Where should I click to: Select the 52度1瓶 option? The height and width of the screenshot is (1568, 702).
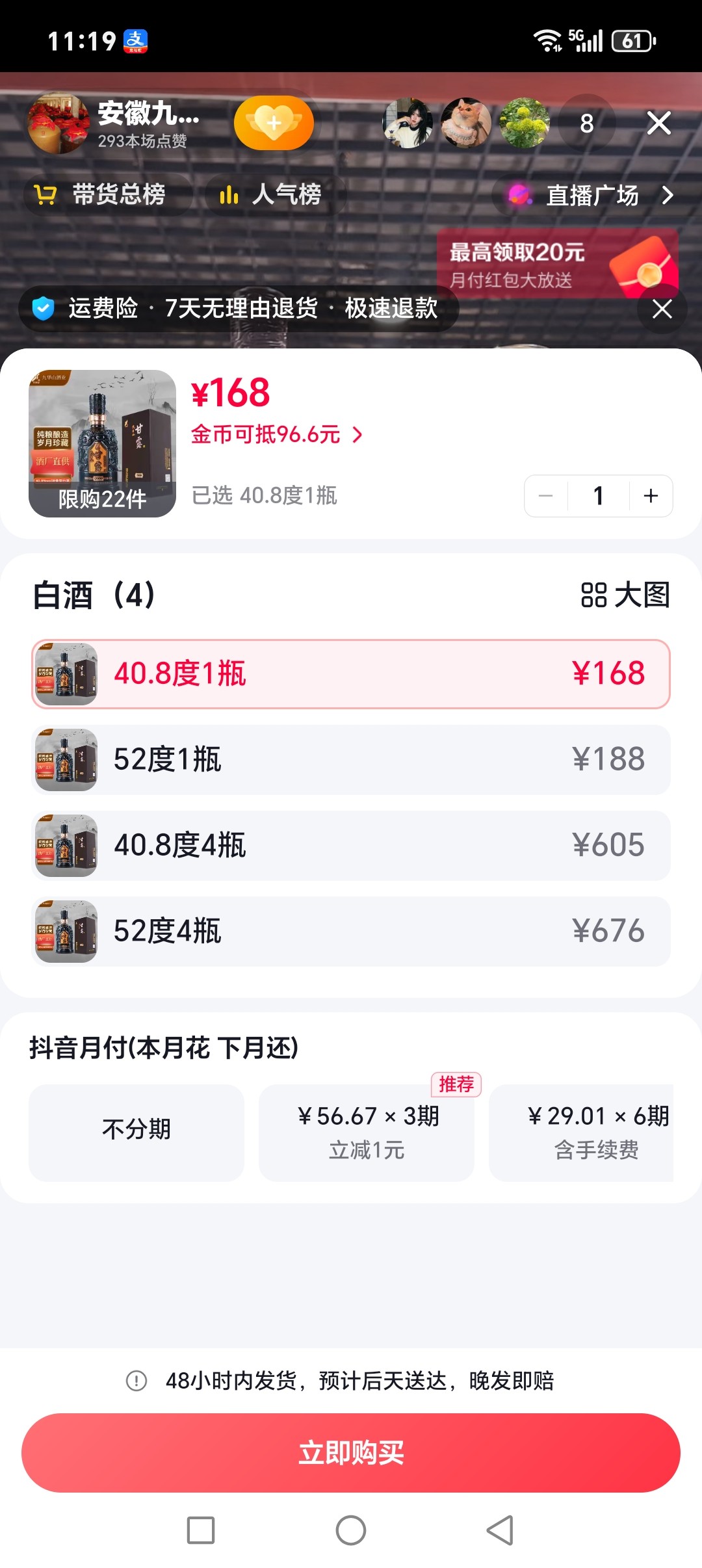(x=351, y=759)
